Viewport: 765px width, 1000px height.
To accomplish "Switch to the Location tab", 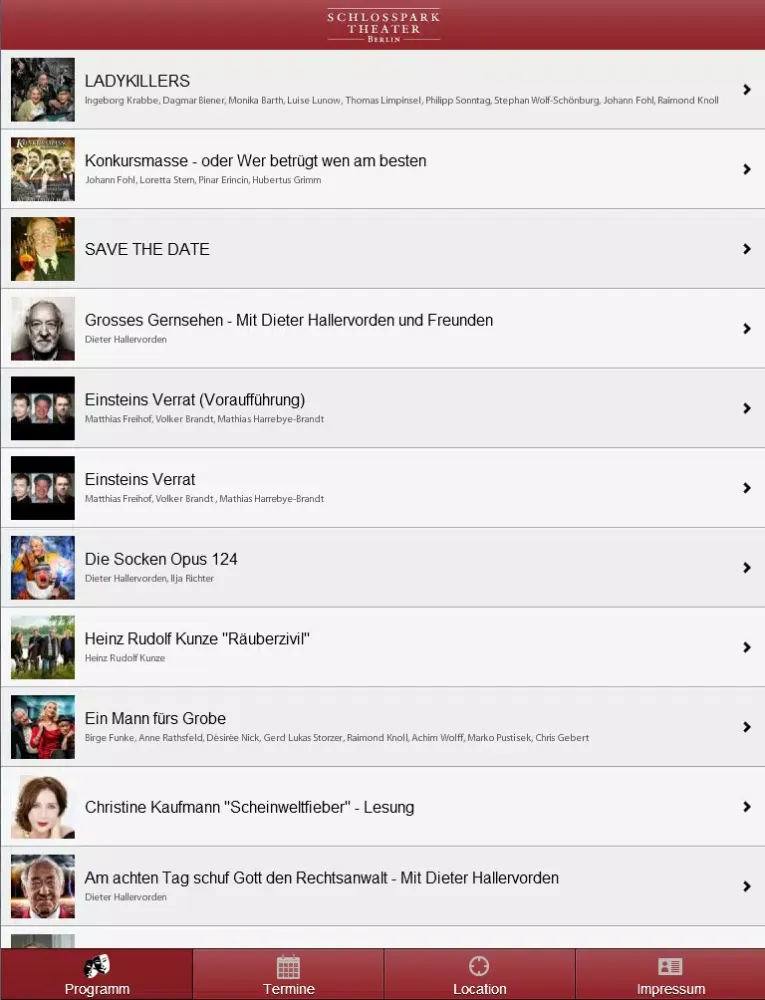I will [x=479, y=975].
